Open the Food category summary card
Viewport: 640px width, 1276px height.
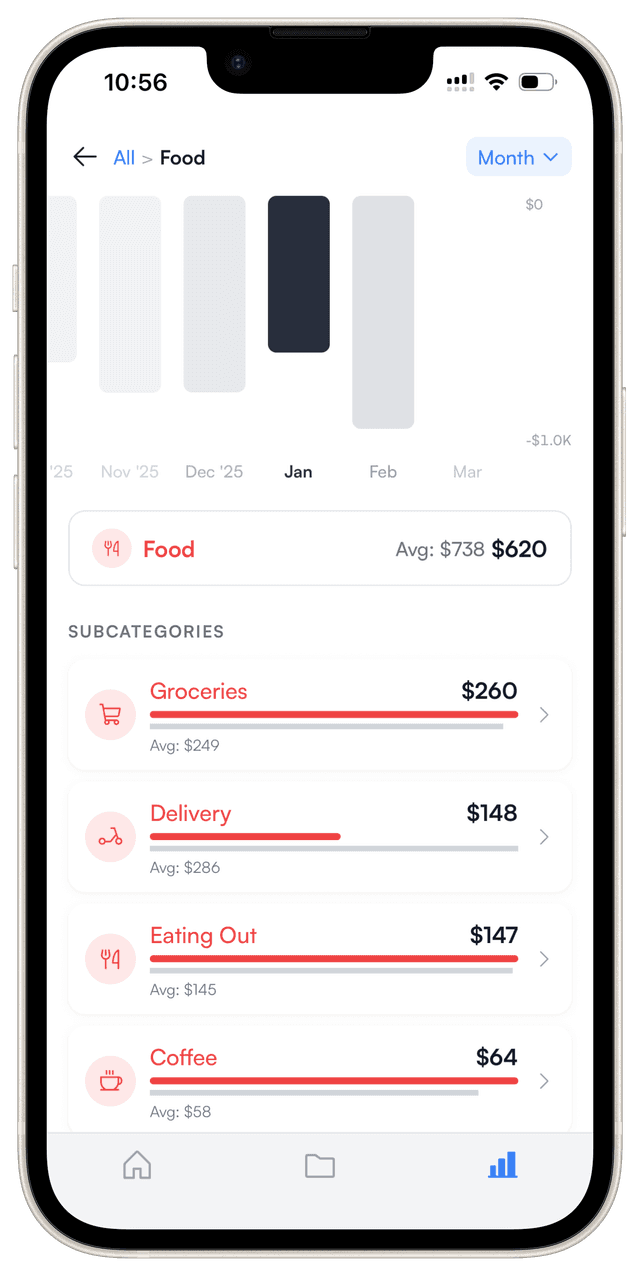coord(319,549)
